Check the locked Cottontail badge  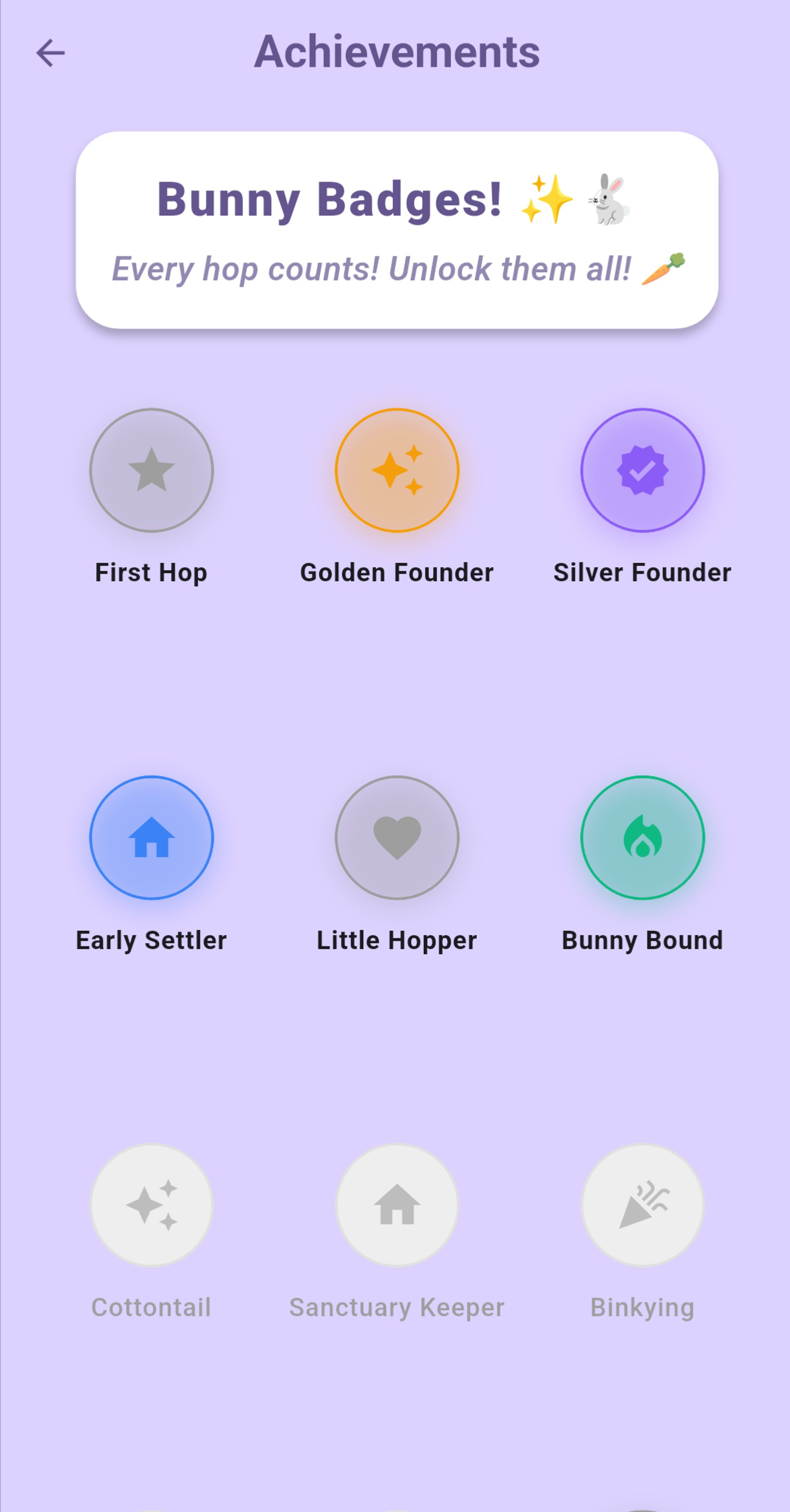click(151, 1206)
